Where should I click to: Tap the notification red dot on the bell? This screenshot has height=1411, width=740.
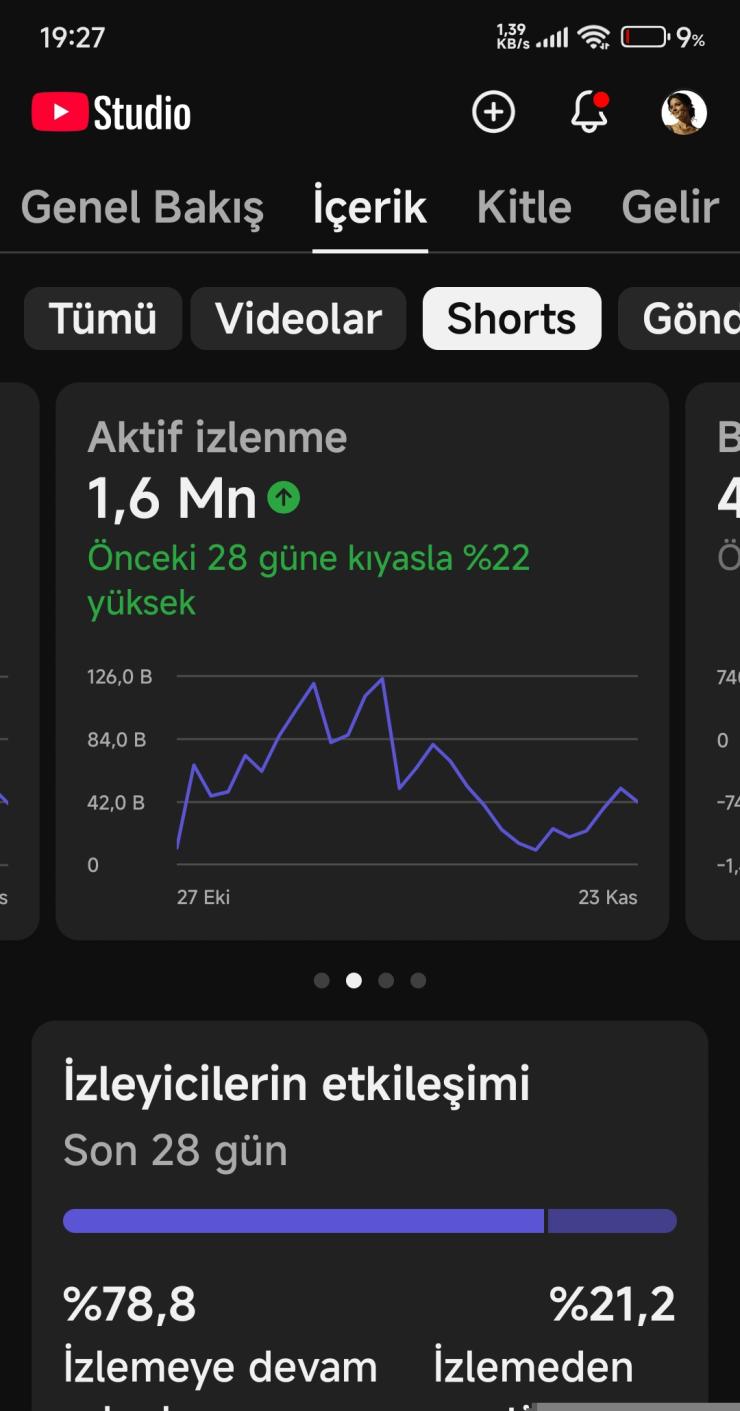[x=601, y=99]
